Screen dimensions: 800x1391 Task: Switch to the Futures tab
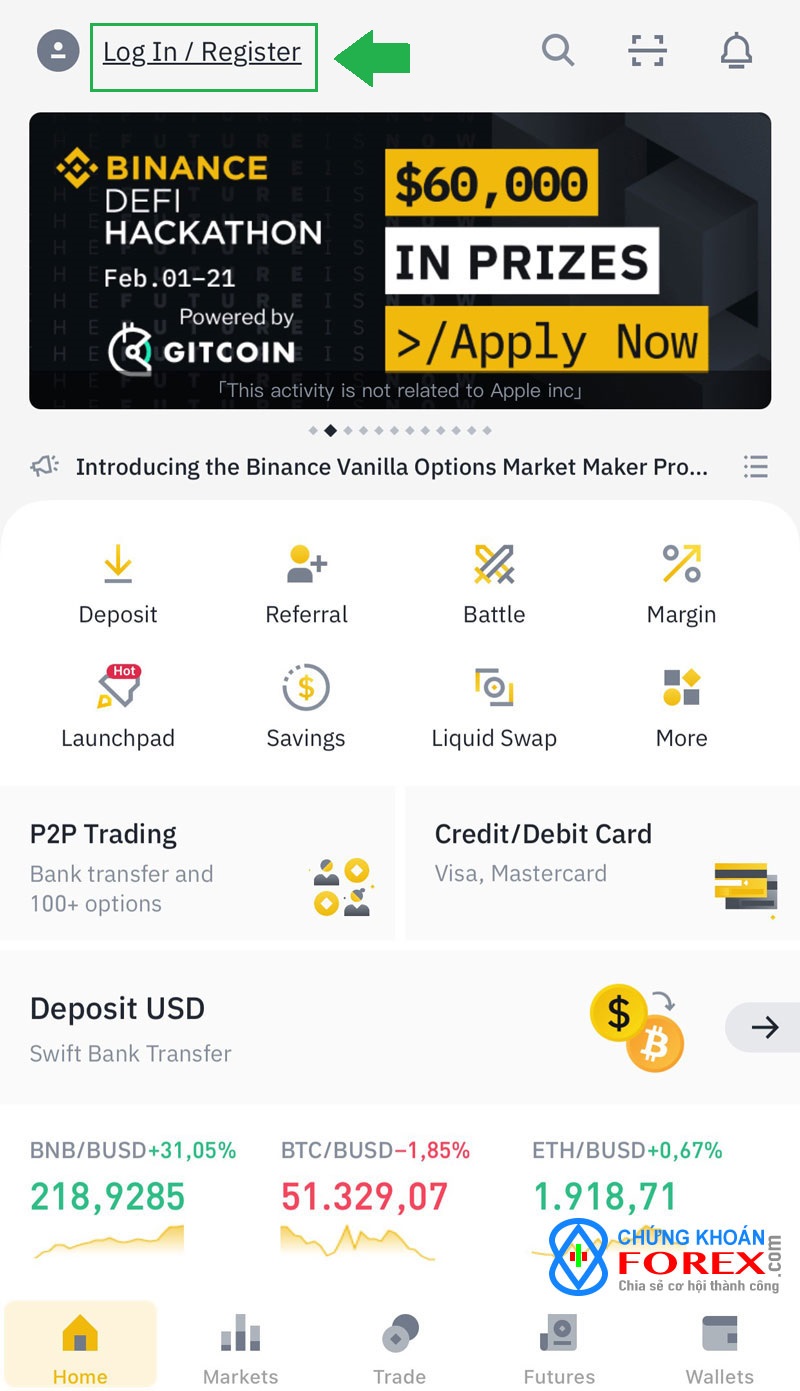point(559,1348)
